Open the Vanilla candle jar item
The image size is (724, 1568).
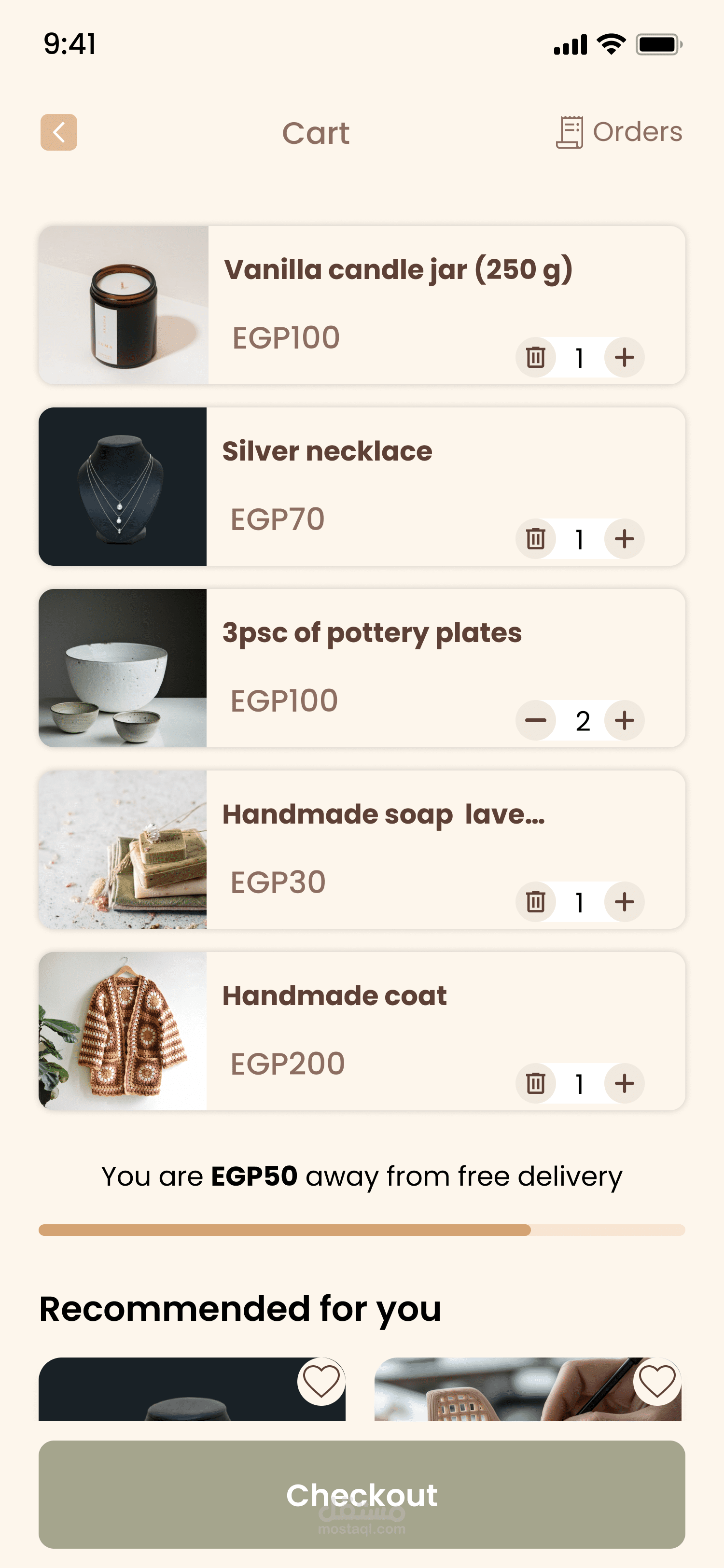tap(398, 270)
